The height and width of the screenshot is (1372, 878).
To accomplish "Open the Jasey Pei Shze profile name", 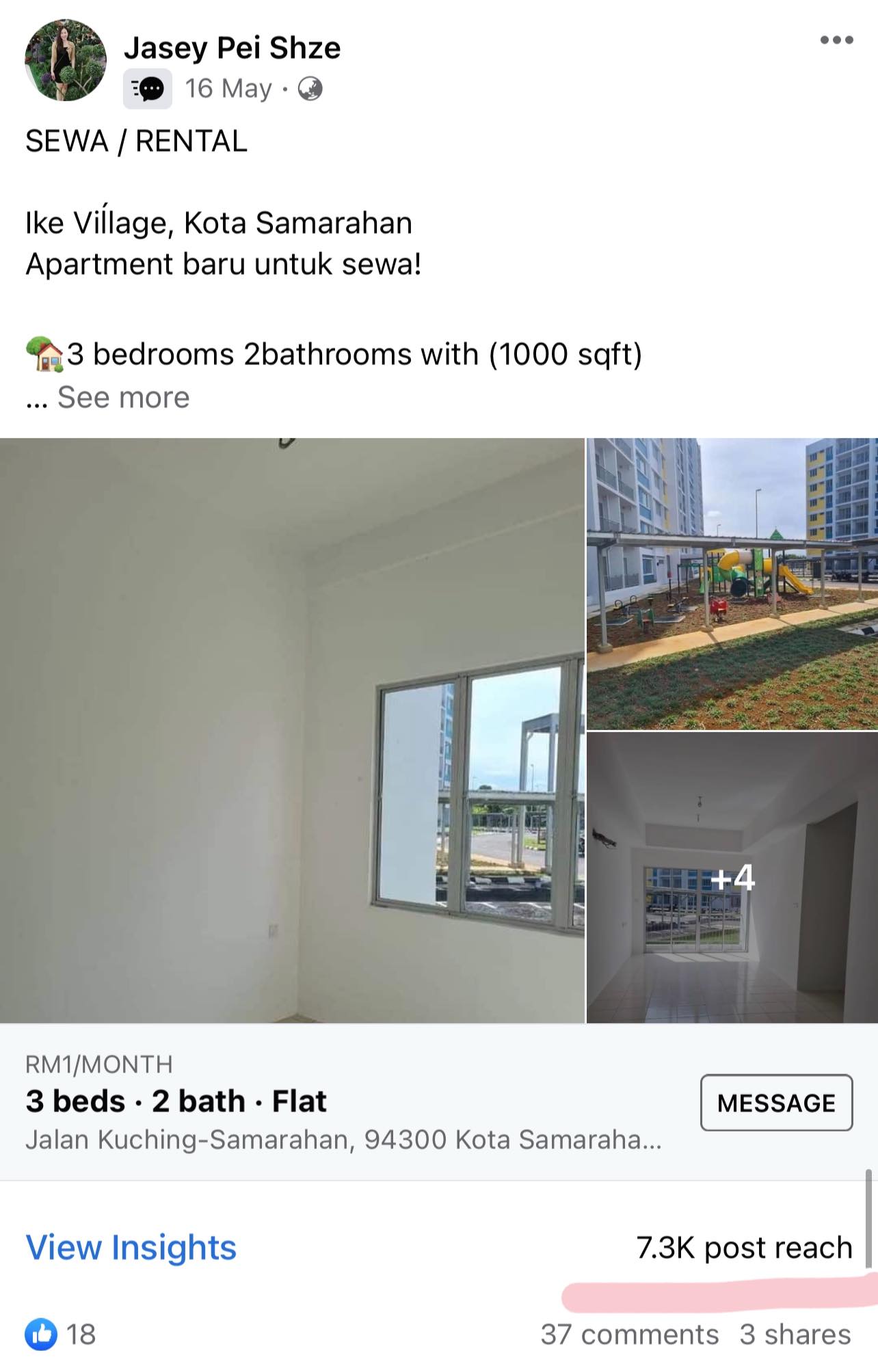I will coord(232,48).
